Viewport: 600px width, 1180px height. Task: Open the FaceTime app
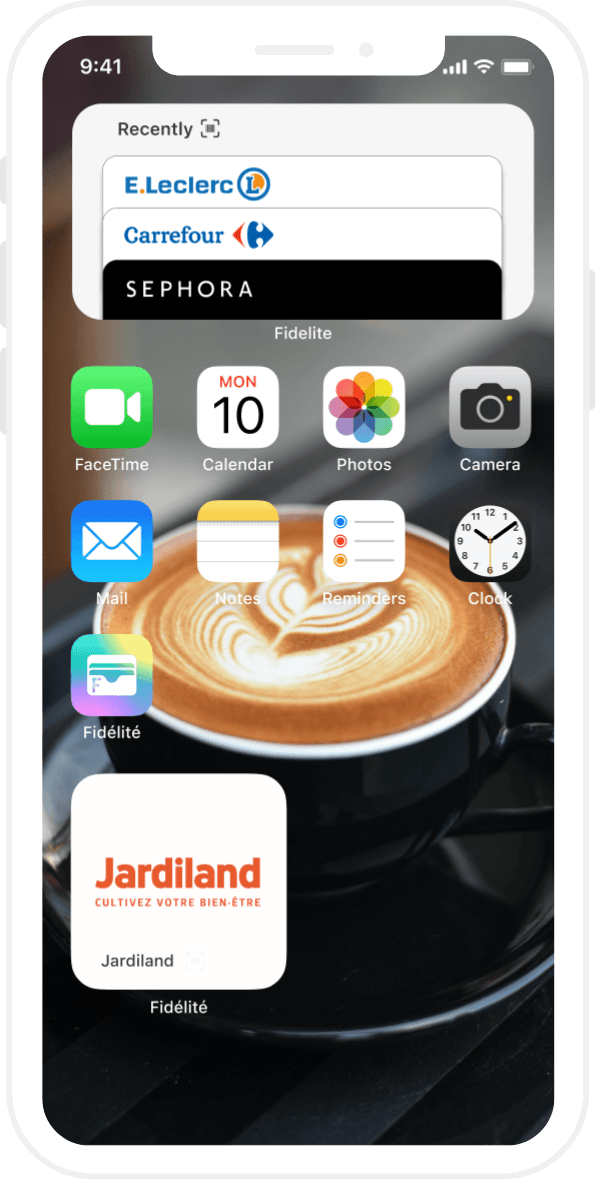point(112,407)
